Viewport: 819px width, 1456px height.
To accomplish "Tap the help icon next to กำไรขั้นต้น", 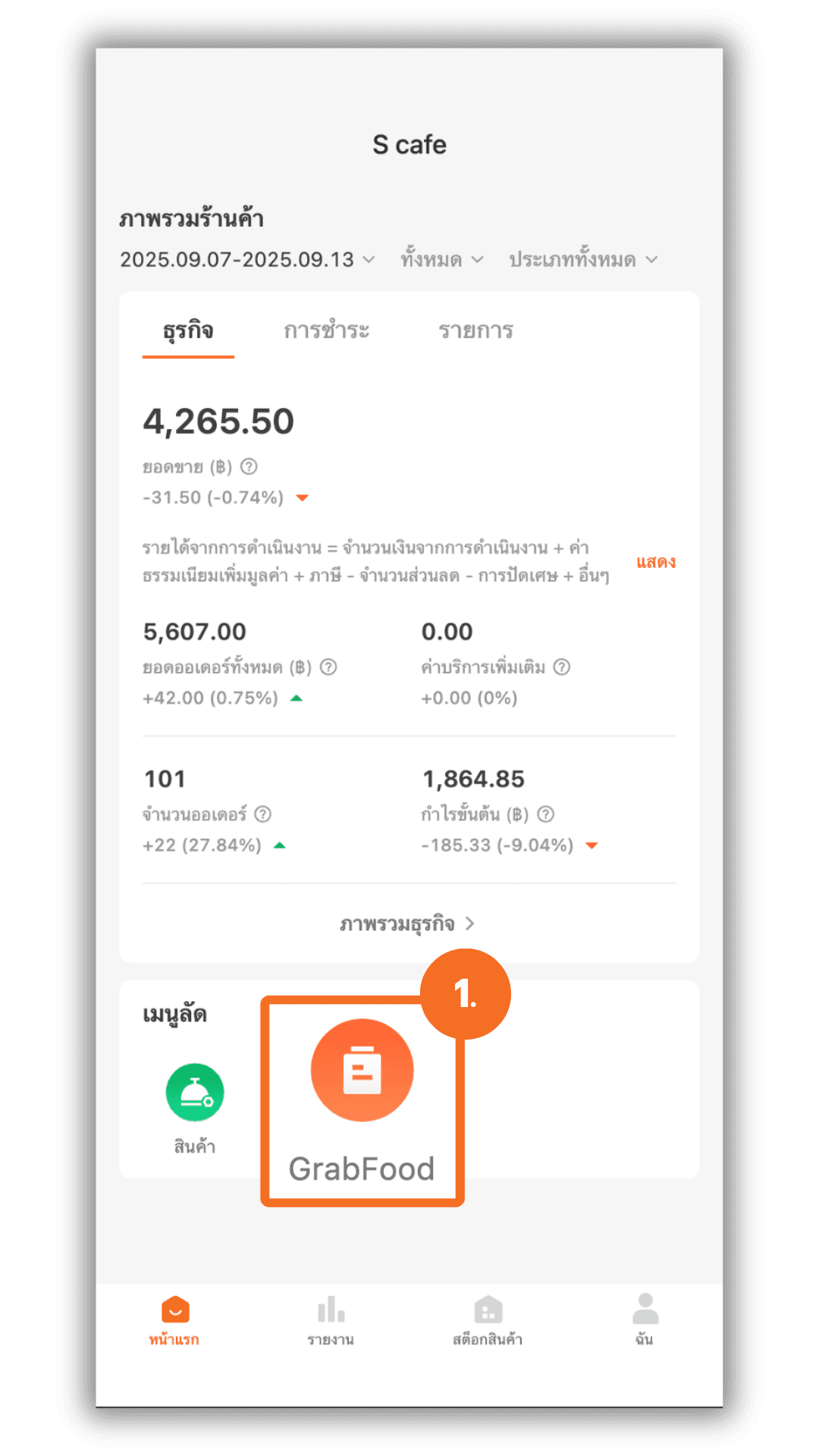I will (546, 814).
